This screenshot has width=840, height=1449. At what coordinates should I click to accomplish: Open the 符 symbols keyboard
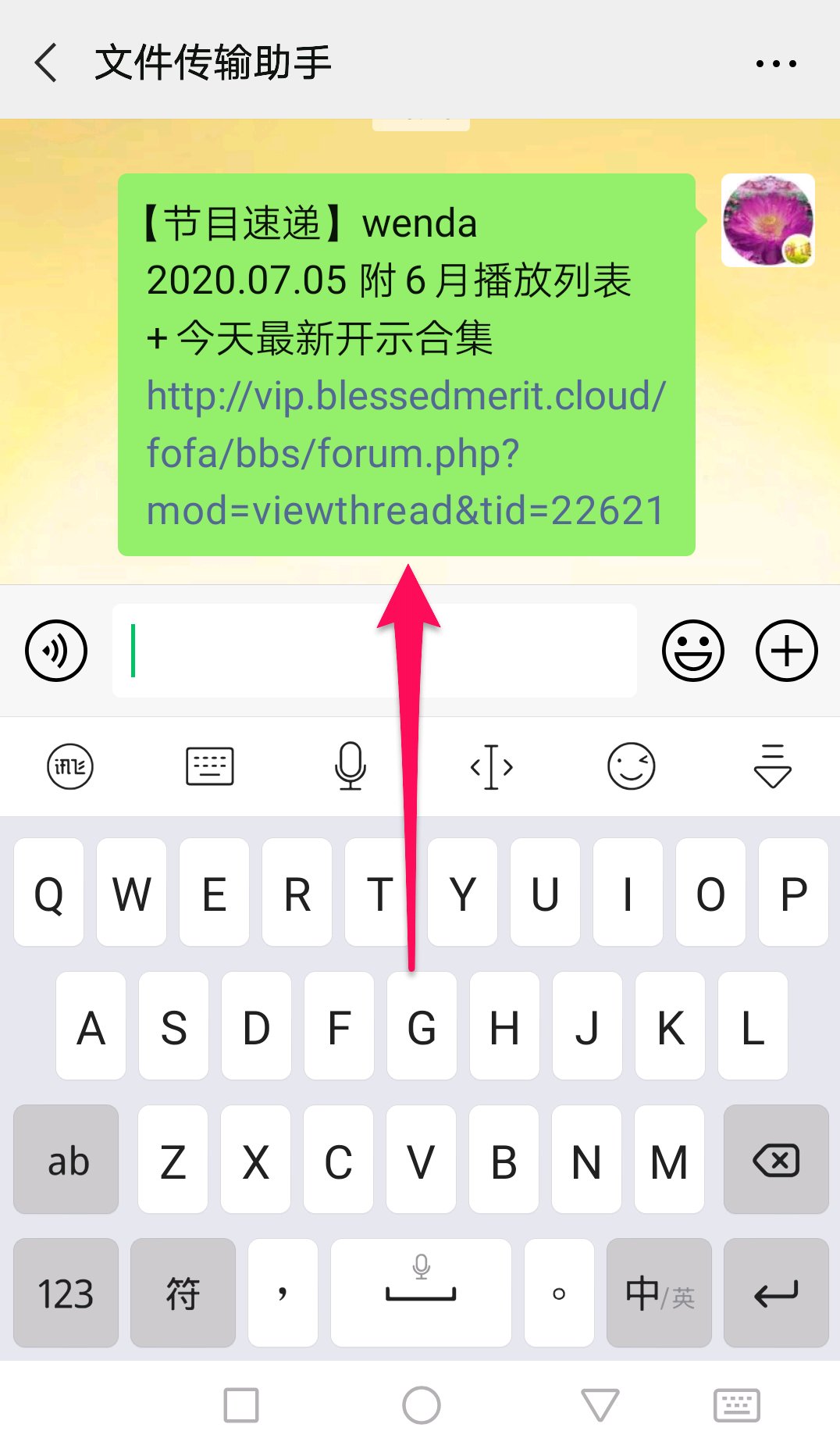pos(183,1293)
